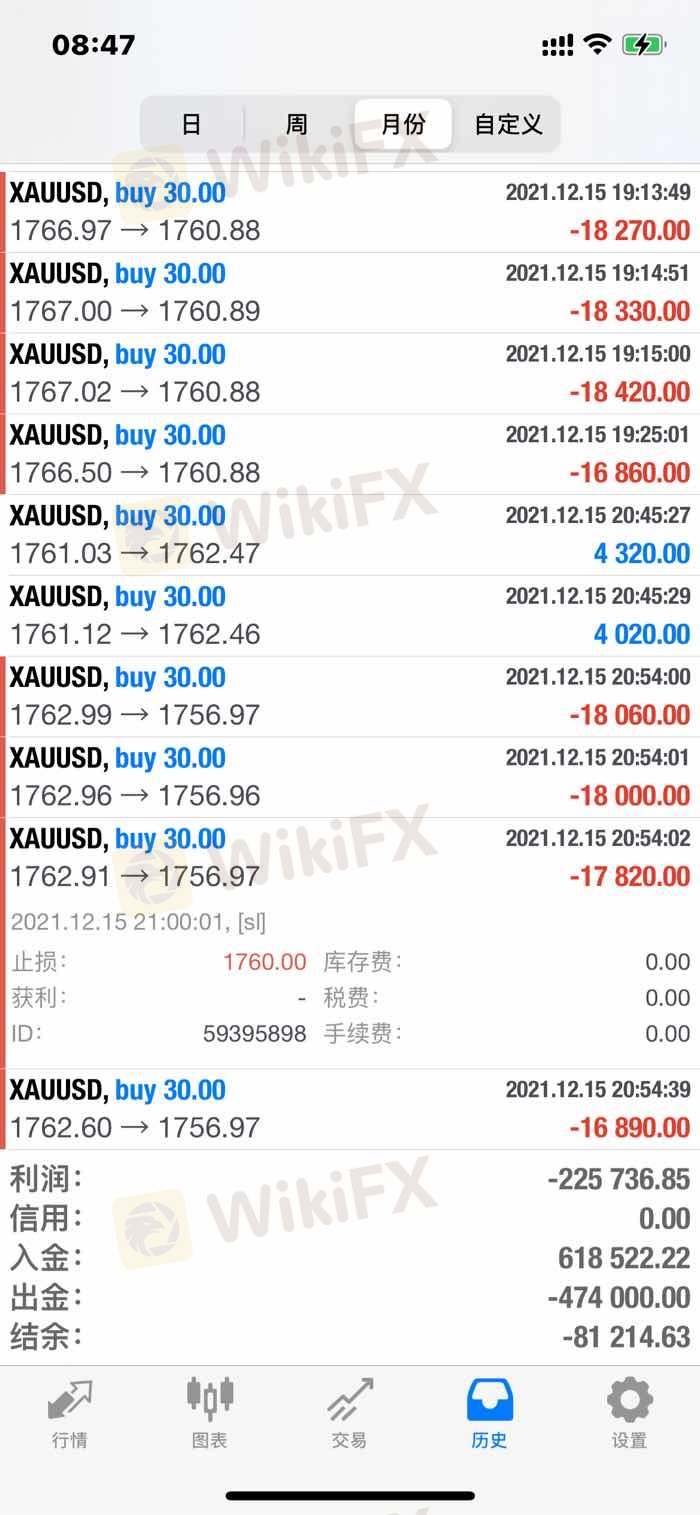Screen dimensions: 700x1515
Task: Open the 图表 chart tab
Action: point(210,1413)
